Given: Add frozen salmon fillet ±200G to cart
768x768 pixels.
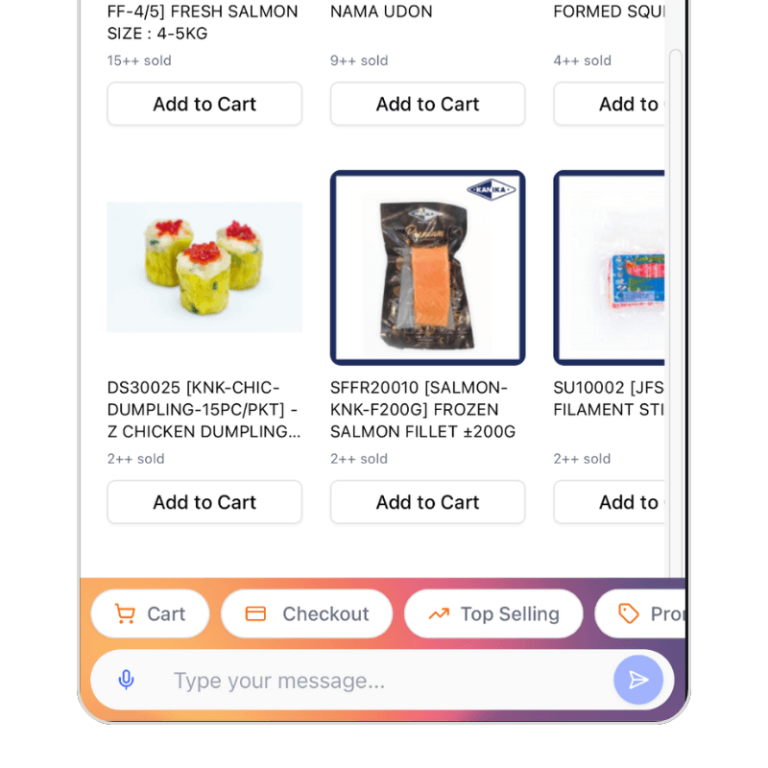Looking at the screenshot, I should point(427,502).
